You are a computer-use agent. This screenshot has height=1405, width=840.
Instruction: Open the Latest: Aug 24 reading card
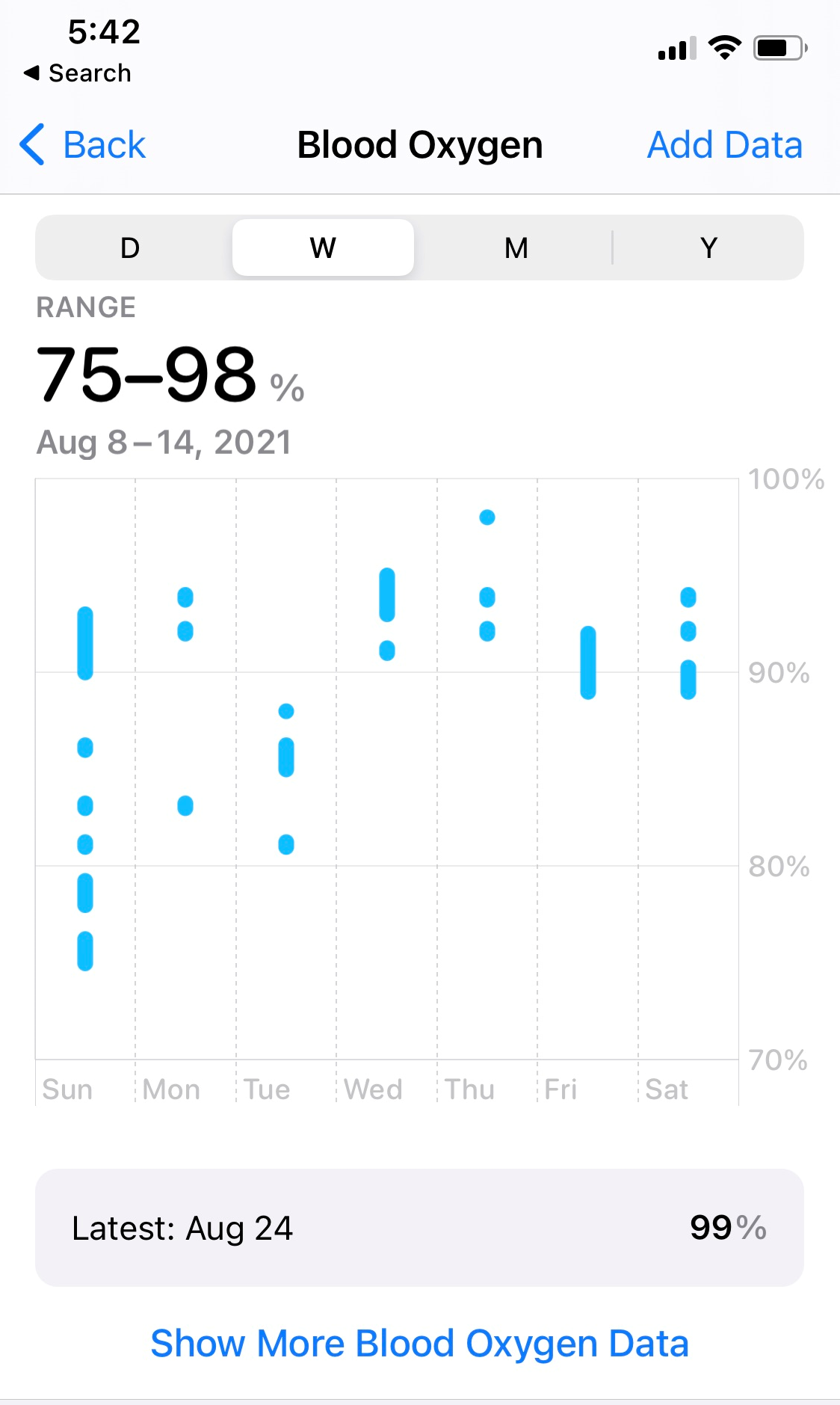pyautogui.click(x=419, y=1228)
